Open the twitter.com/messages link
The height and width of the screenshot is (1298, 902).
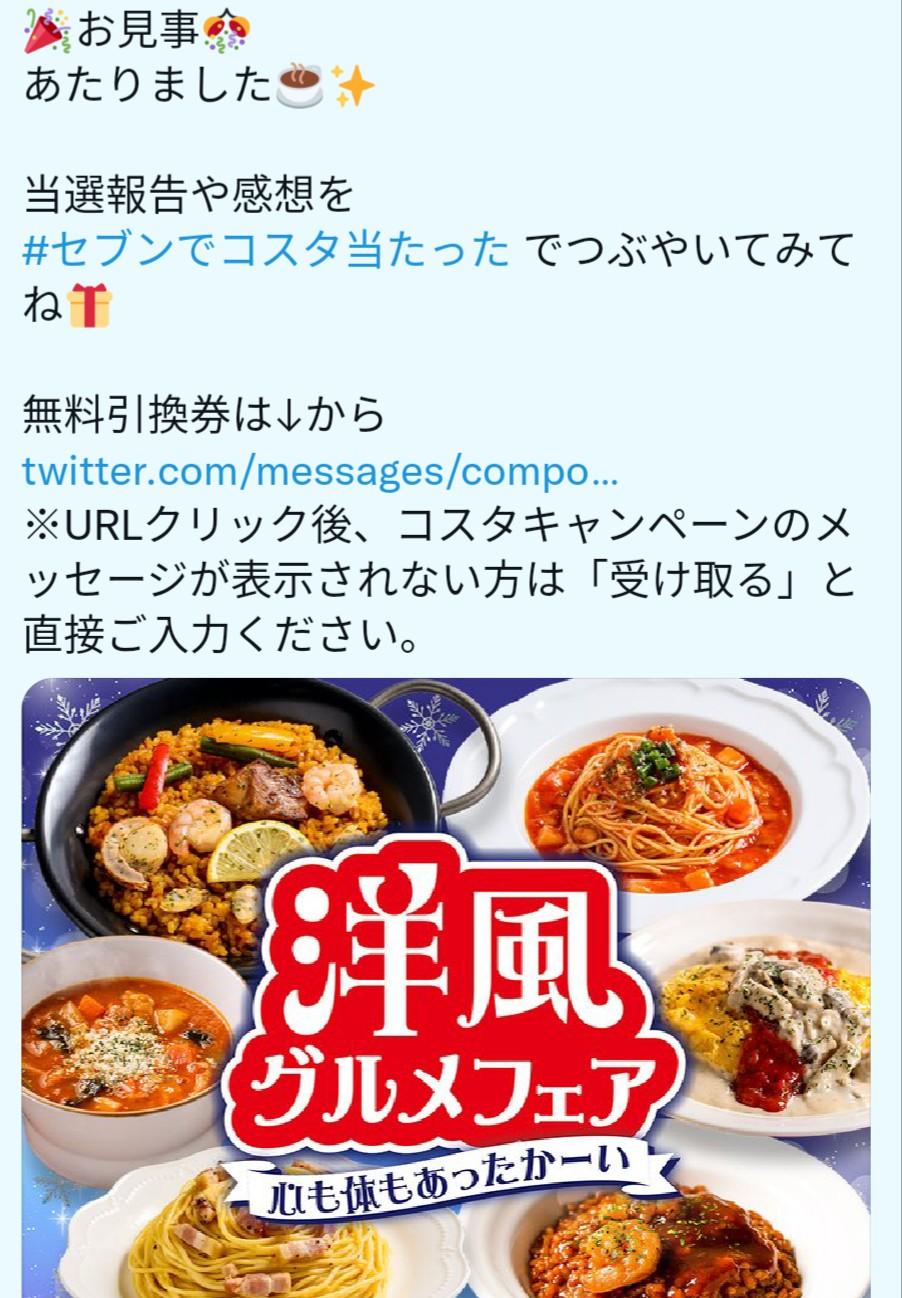(320, 470)
